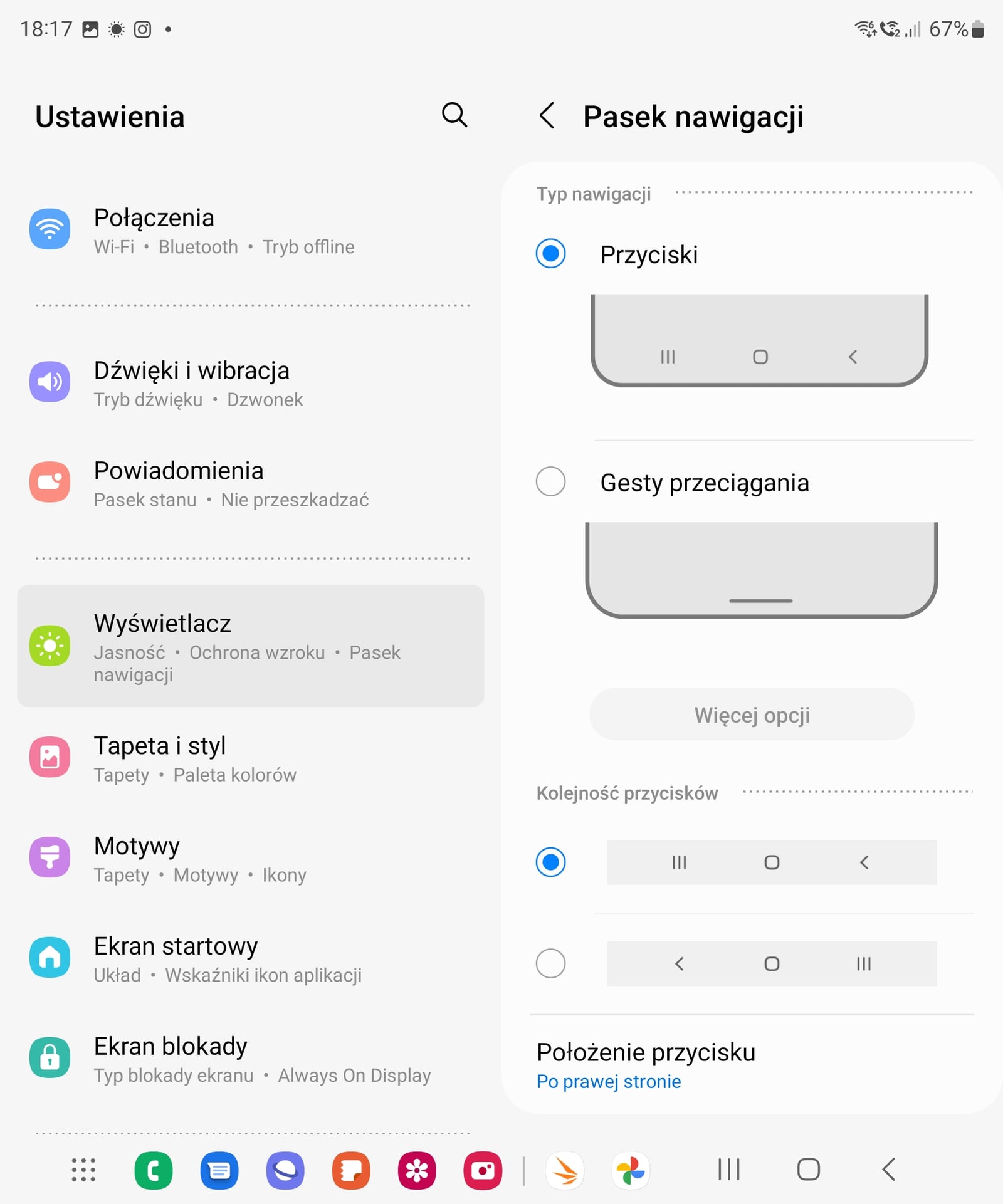Choose button order with back on left
1003x1204 pixels.
550,963
